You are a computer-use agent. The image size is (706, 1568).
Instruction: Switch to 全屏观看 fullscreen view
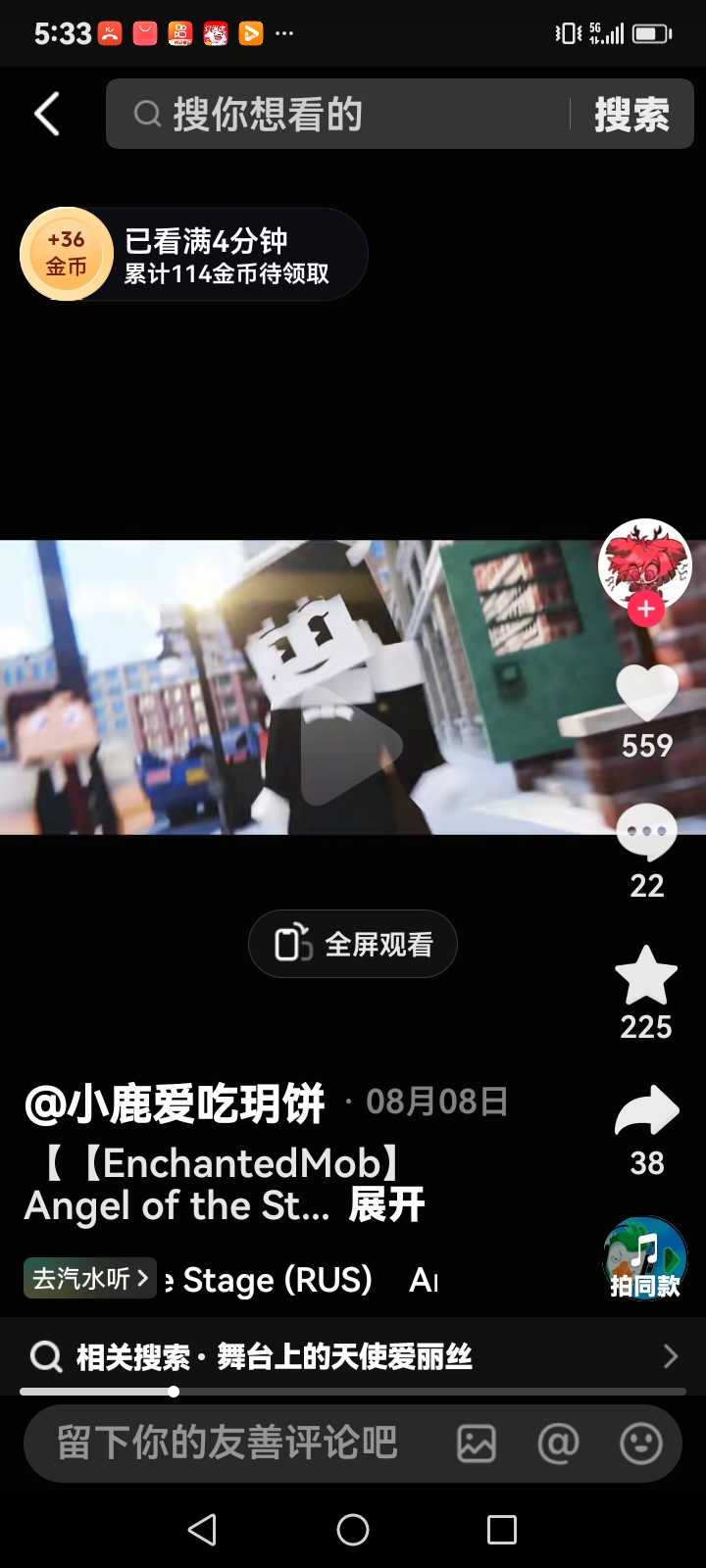click(x=353, y=944)
